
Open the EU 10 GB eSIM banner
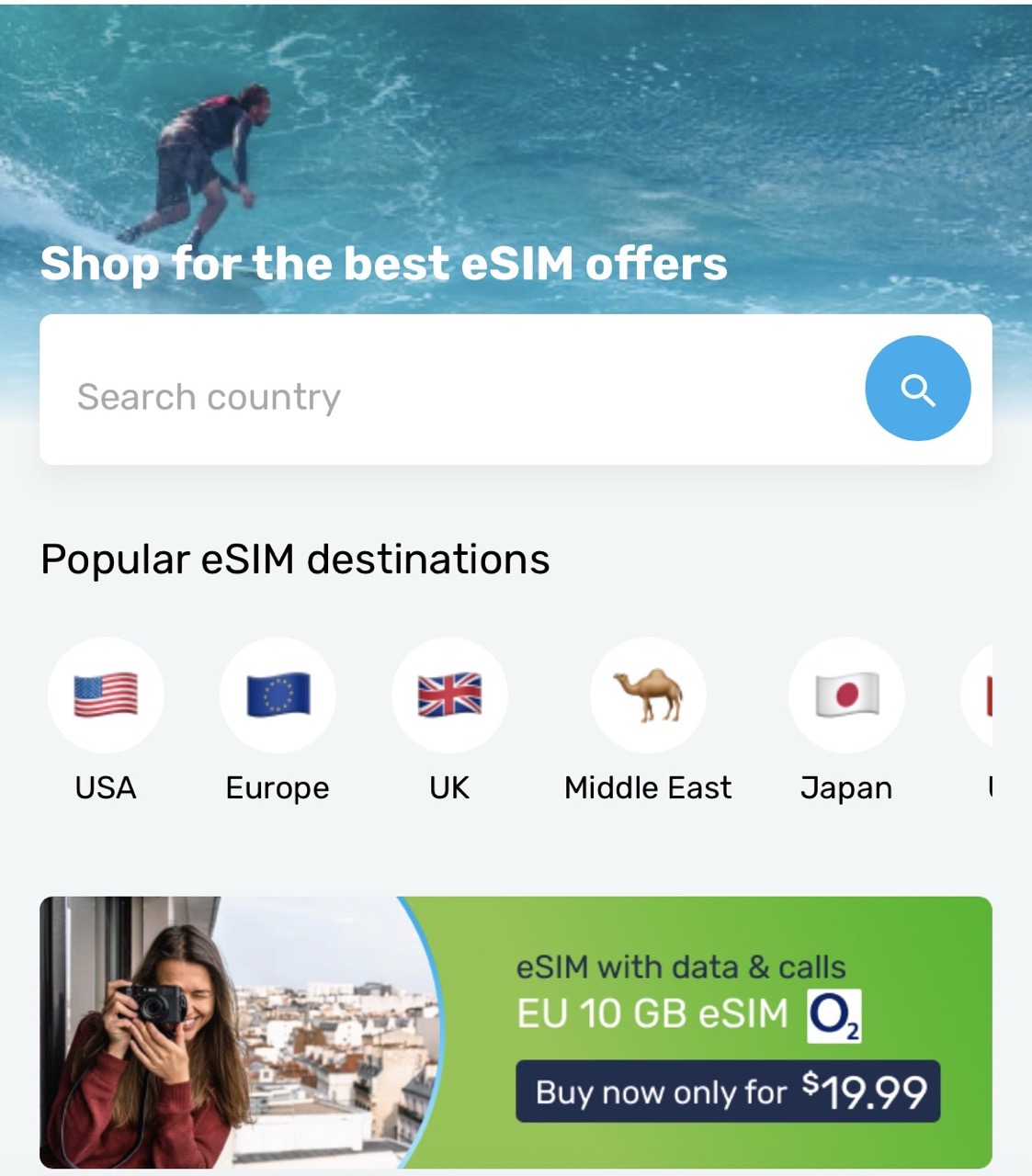(516, 1032)
